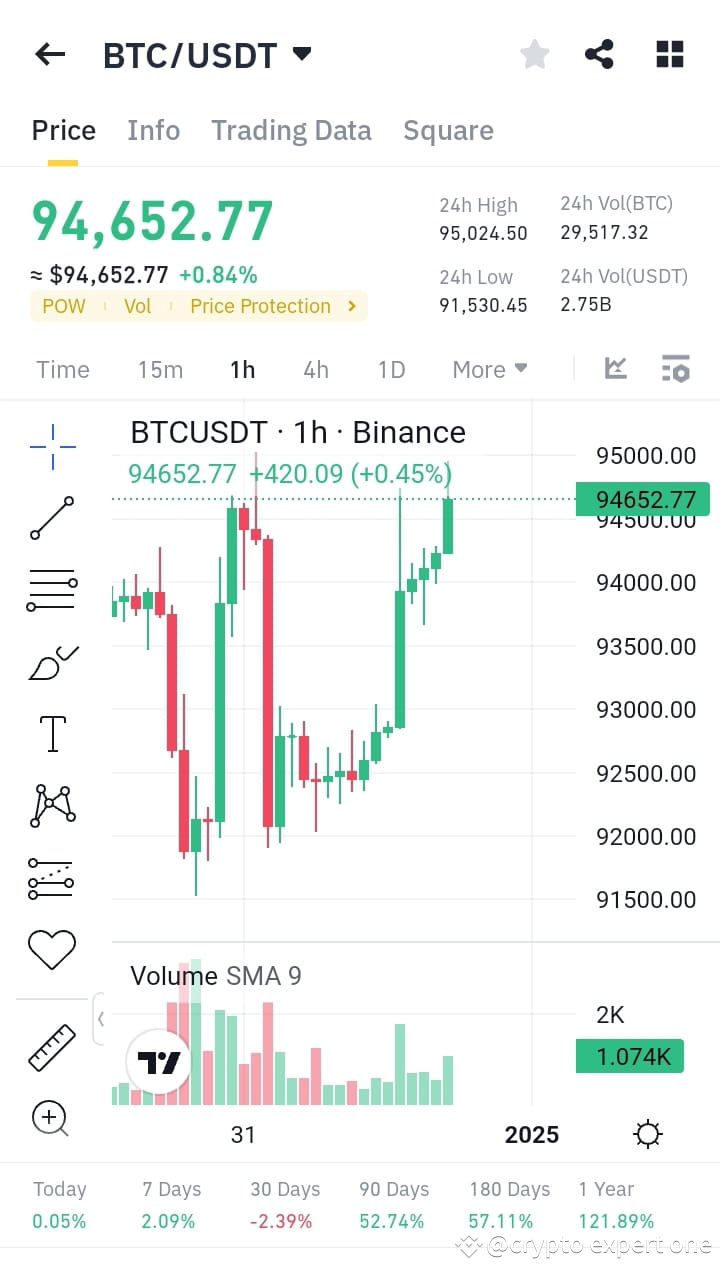The image size is (720, 1267).
Task: Select the measure ruler tool
Action: [x=52, y=1045]
